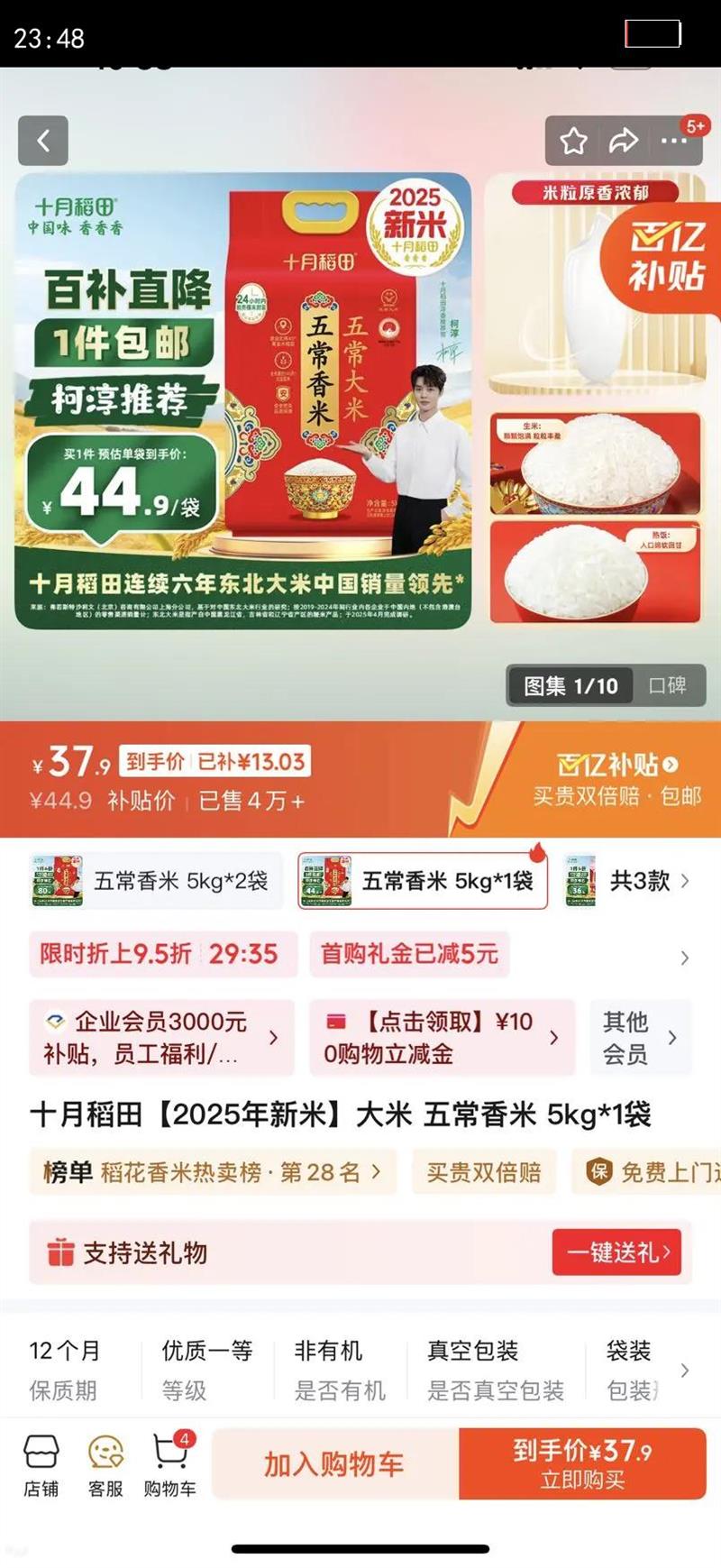Go back using the back arrow

point(43,141)
